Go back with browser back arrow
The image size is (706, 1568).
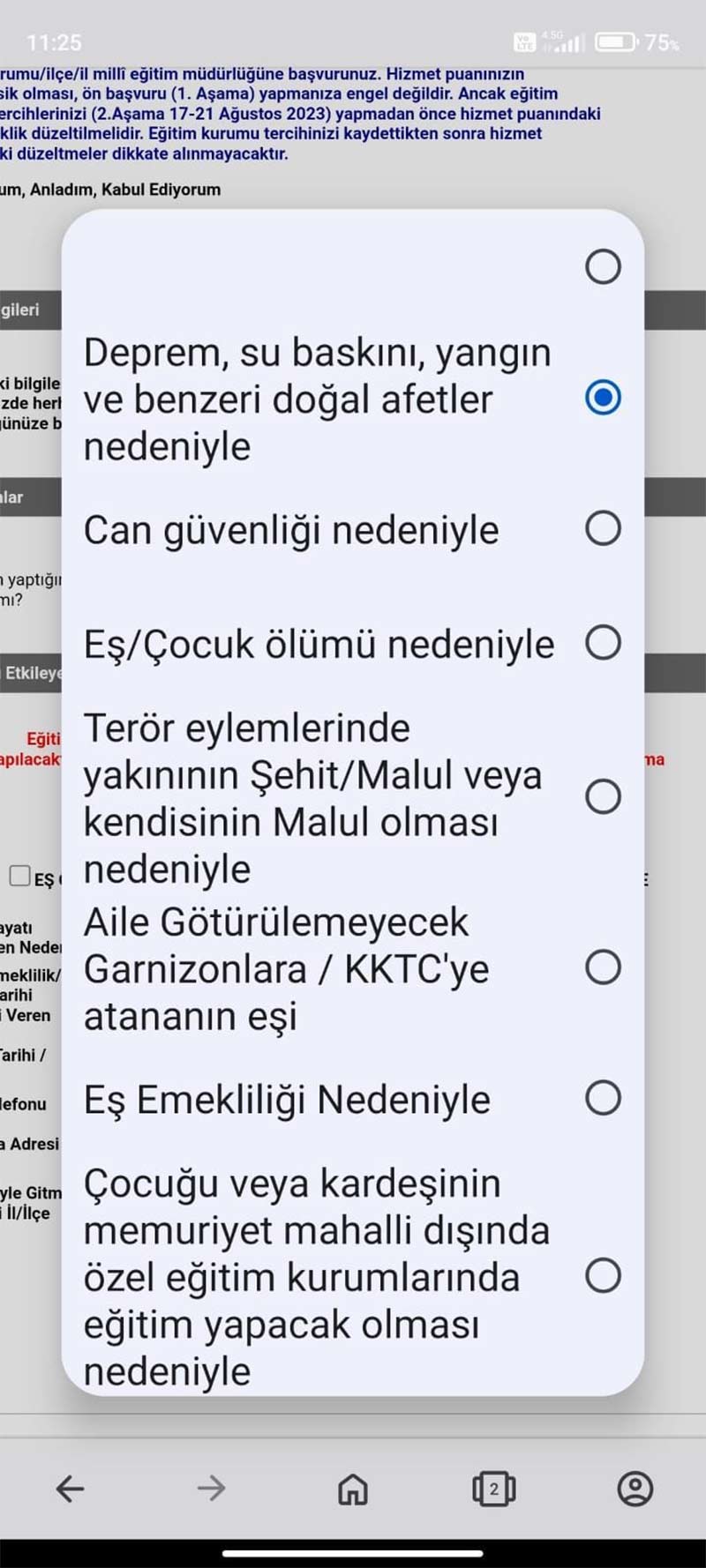click(71, 1490)
